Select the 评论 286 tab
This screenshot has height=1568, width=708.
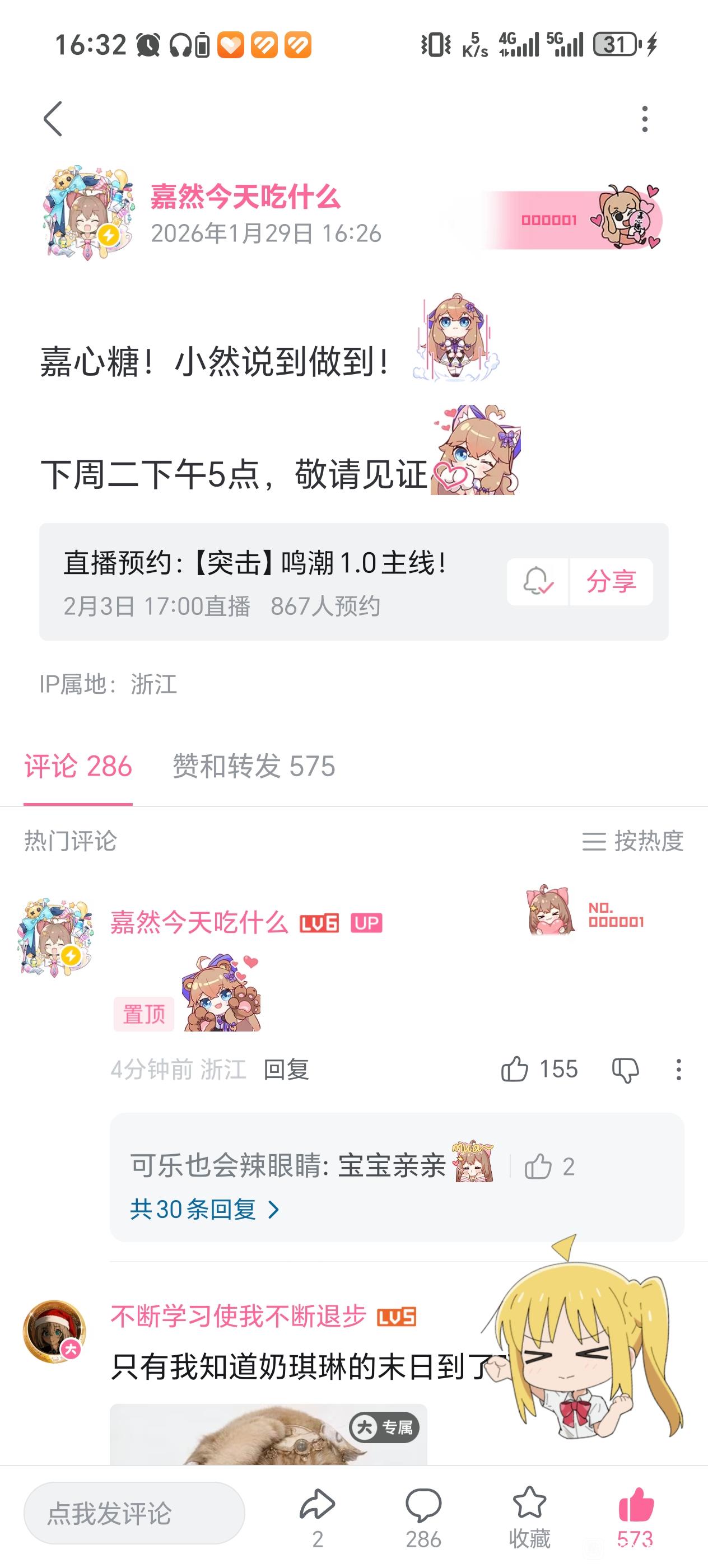pos(78,766)
